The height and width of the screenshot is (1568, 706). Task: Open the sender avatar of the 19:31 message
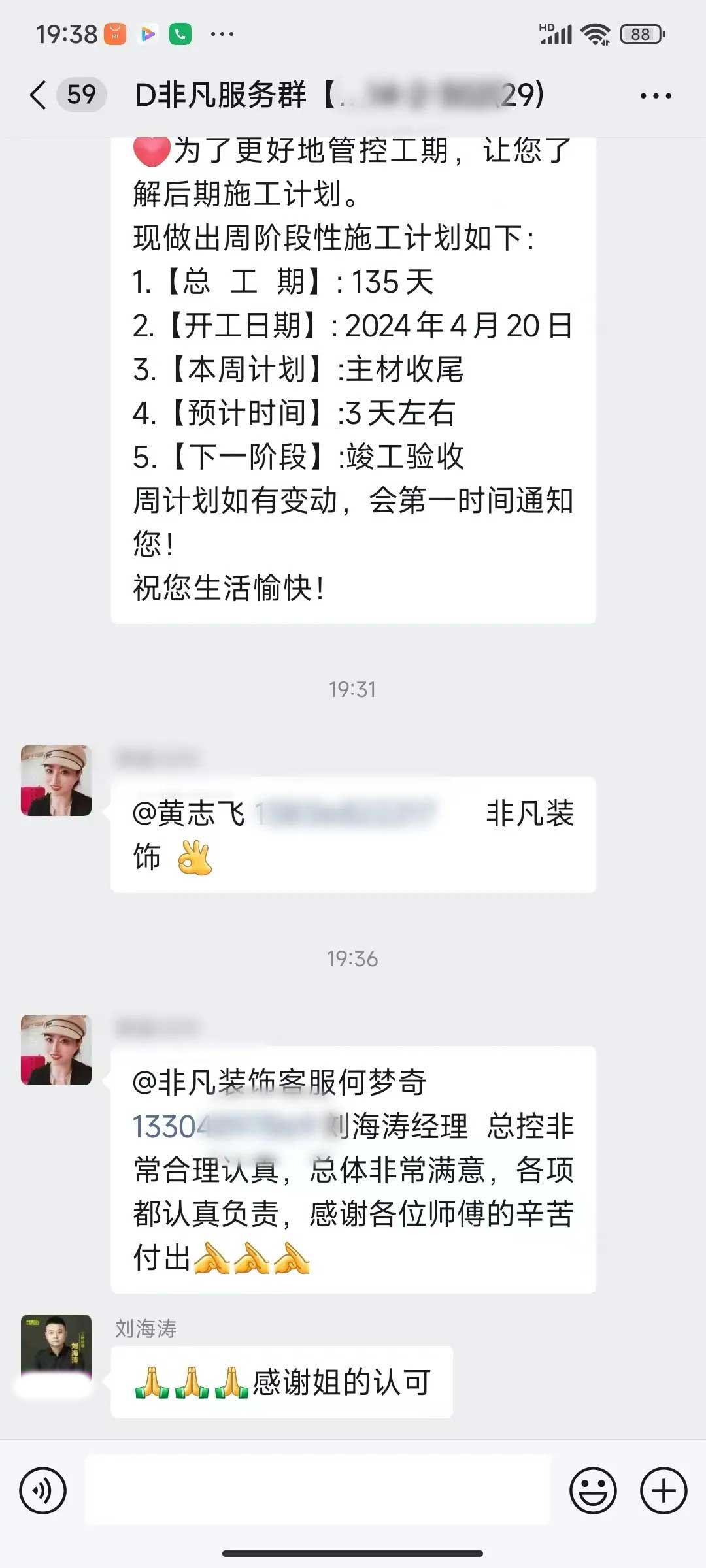[x=56, y=781]
